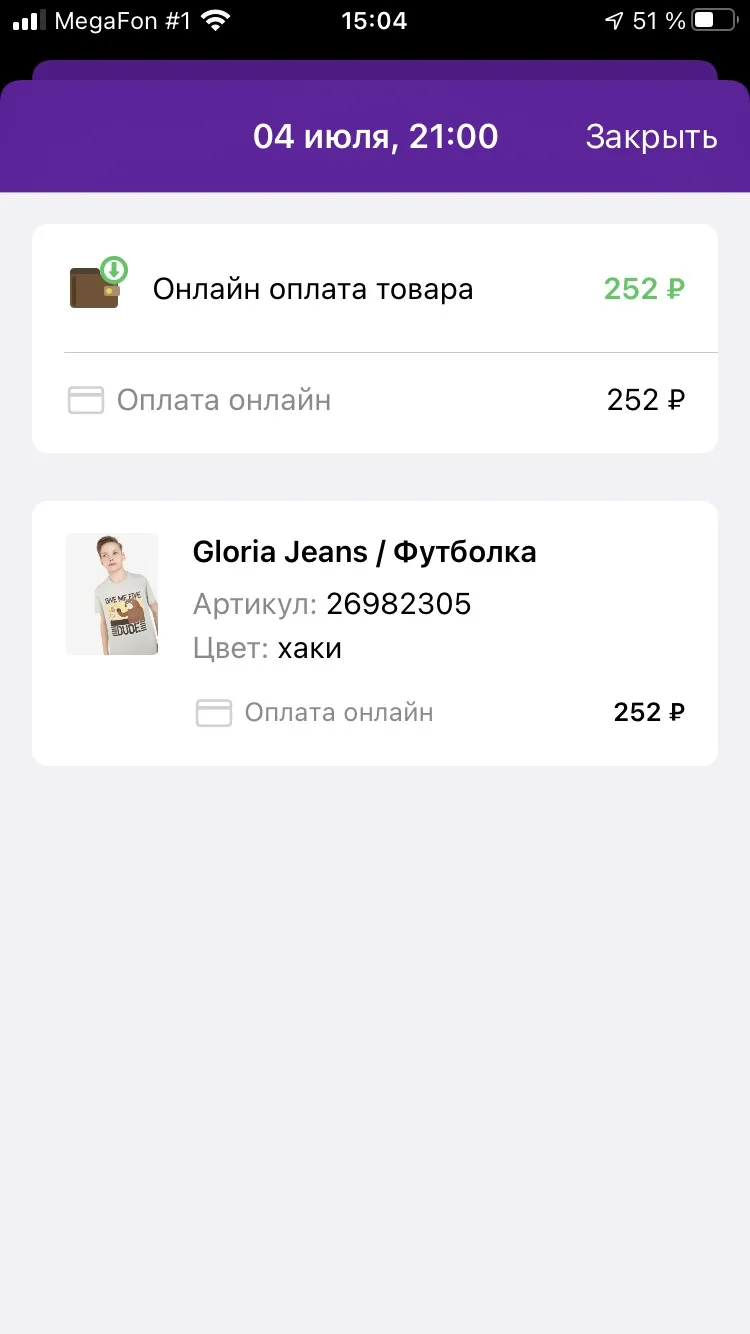Close the payment details sheet

tap(651, 137)
